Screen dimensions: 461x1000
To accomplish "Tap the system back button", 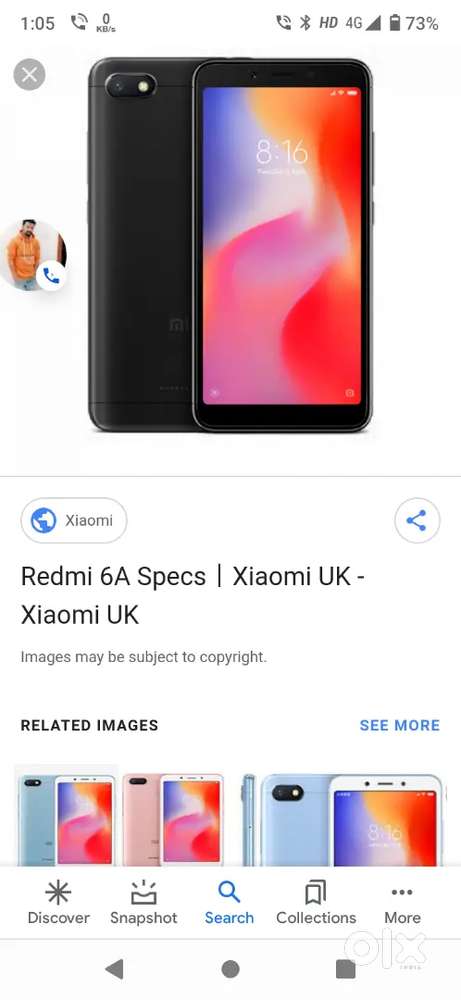I will point(114,969).
